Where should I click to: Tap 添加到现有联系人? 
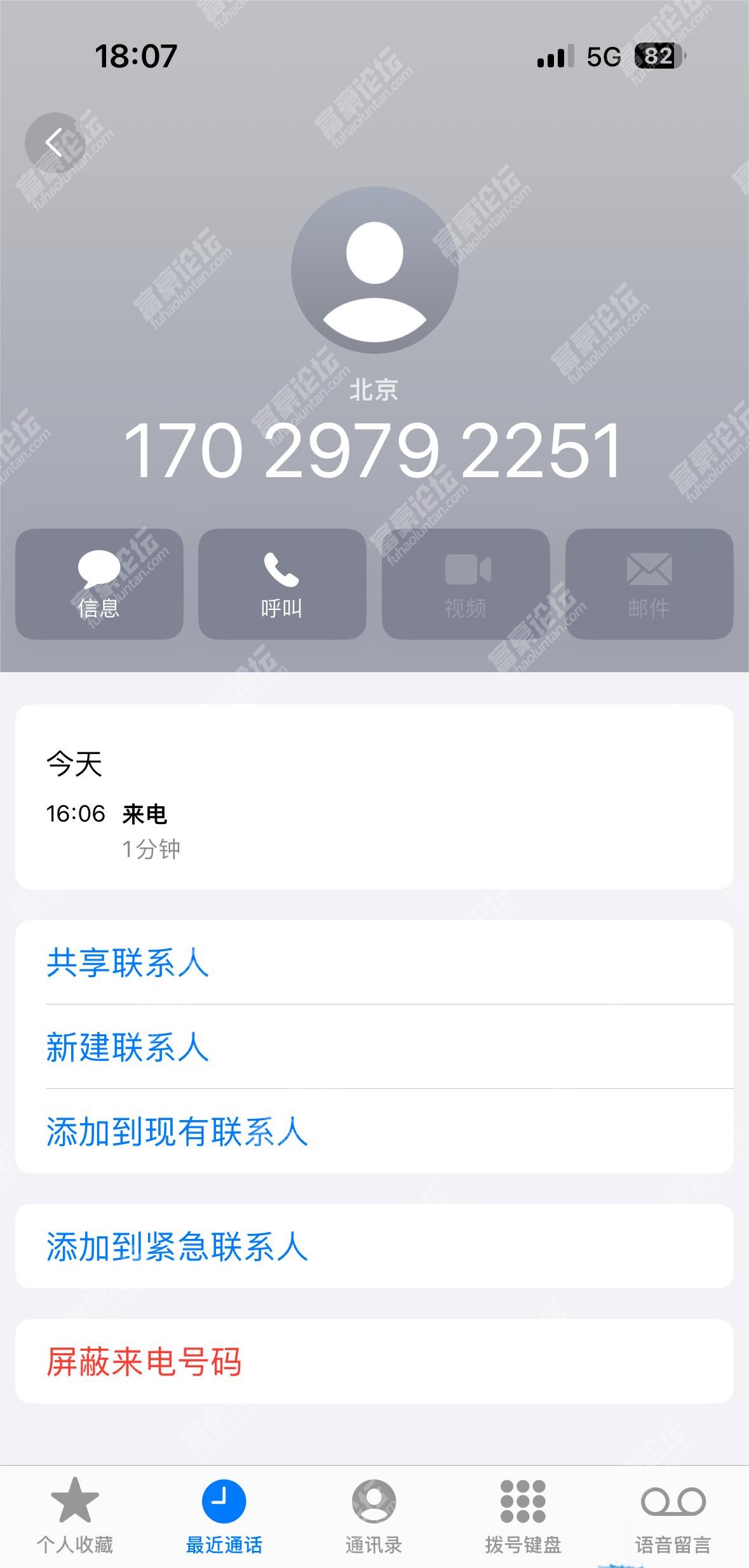[374, 1131]
